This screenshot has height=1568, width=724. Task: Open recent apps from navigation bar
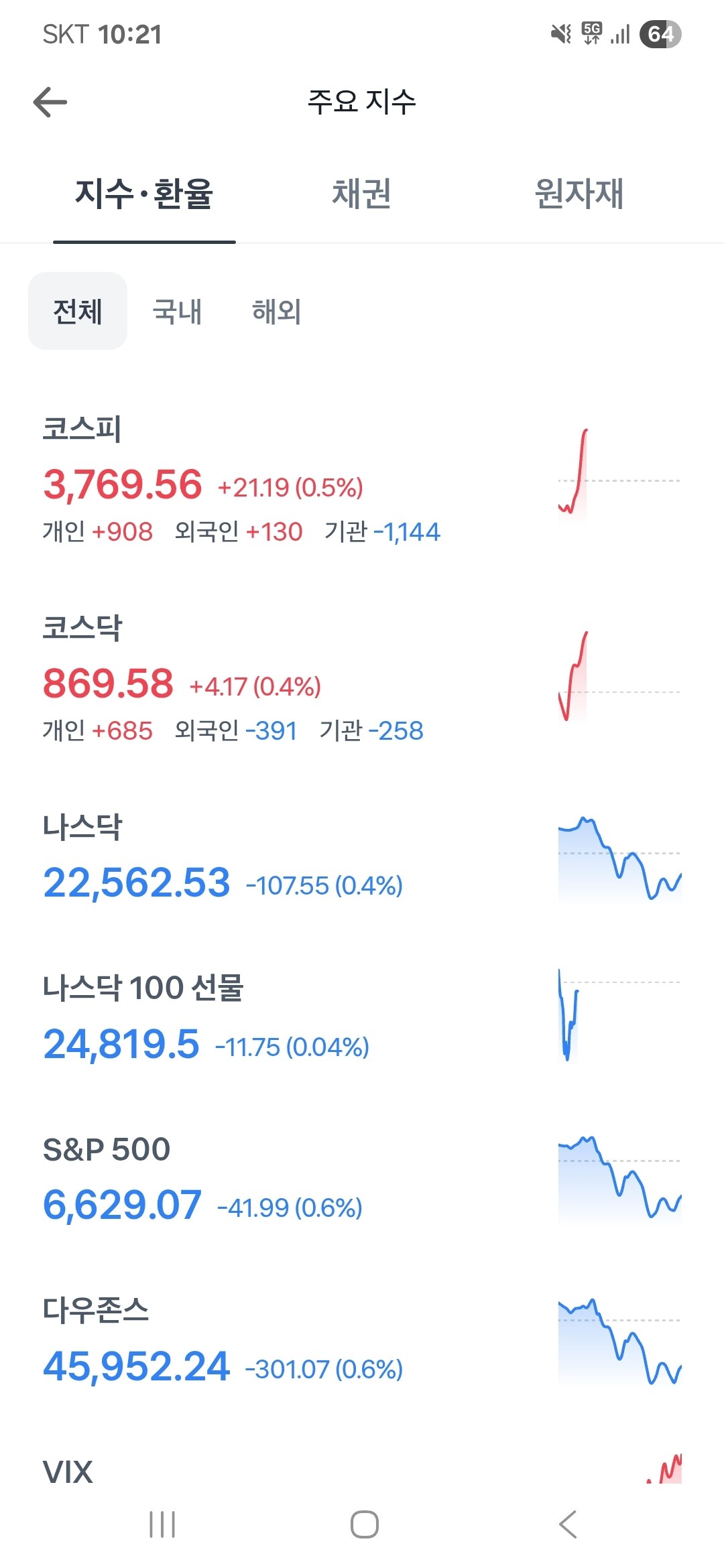click(162, 1524)
